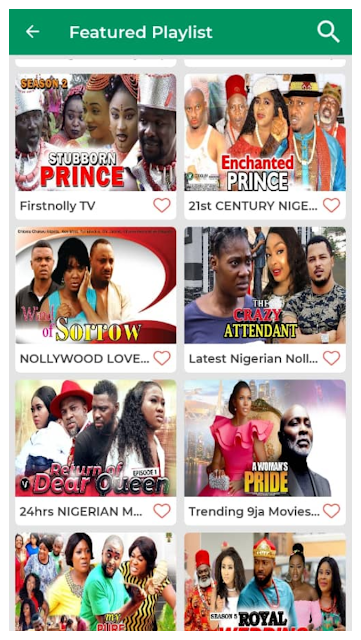Favorite the Firstnolly TV playlist
361x640 pixels.
[162, 205]
